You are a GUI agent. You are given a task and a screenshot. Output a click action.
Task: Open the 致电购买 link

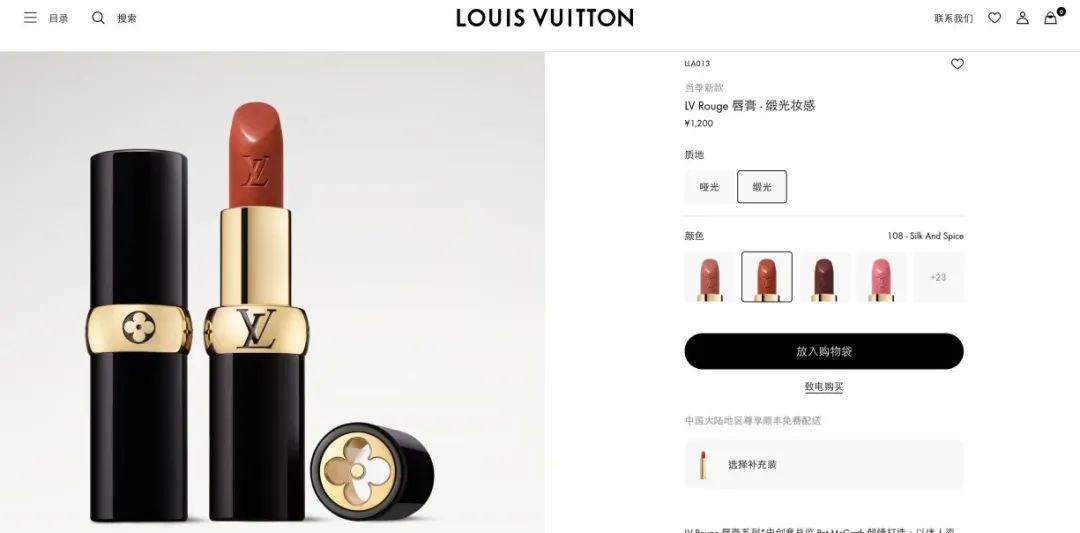[x=824, y=387]
